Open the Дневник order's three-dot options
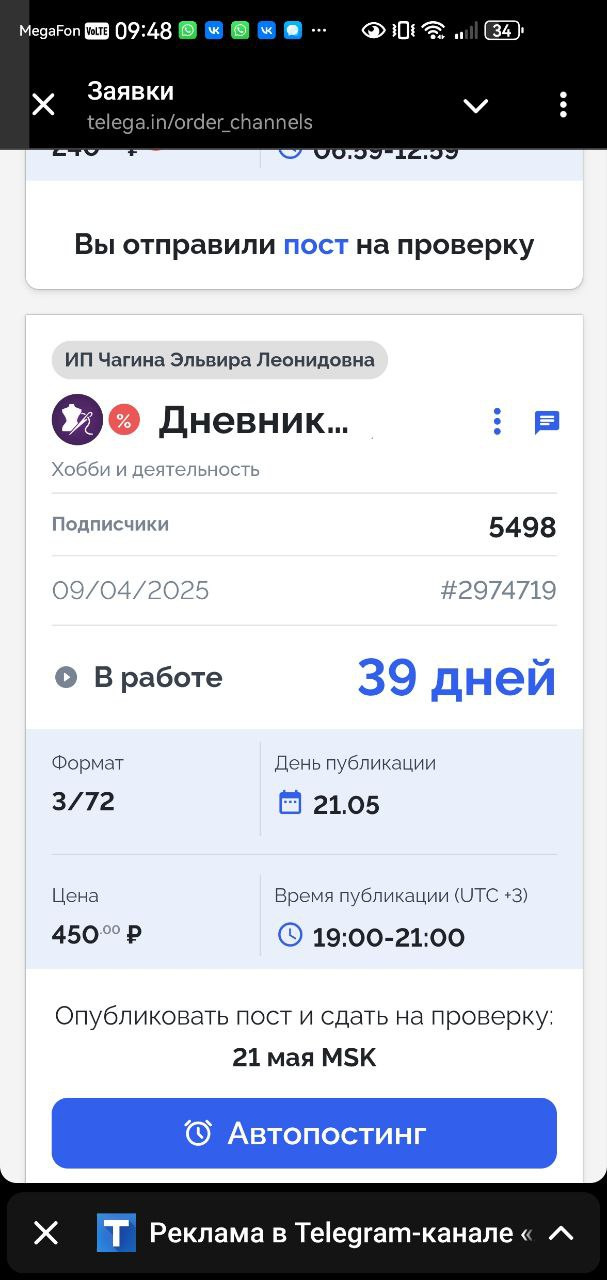Screen dimensions: 607x1280 tap(497, 421)
